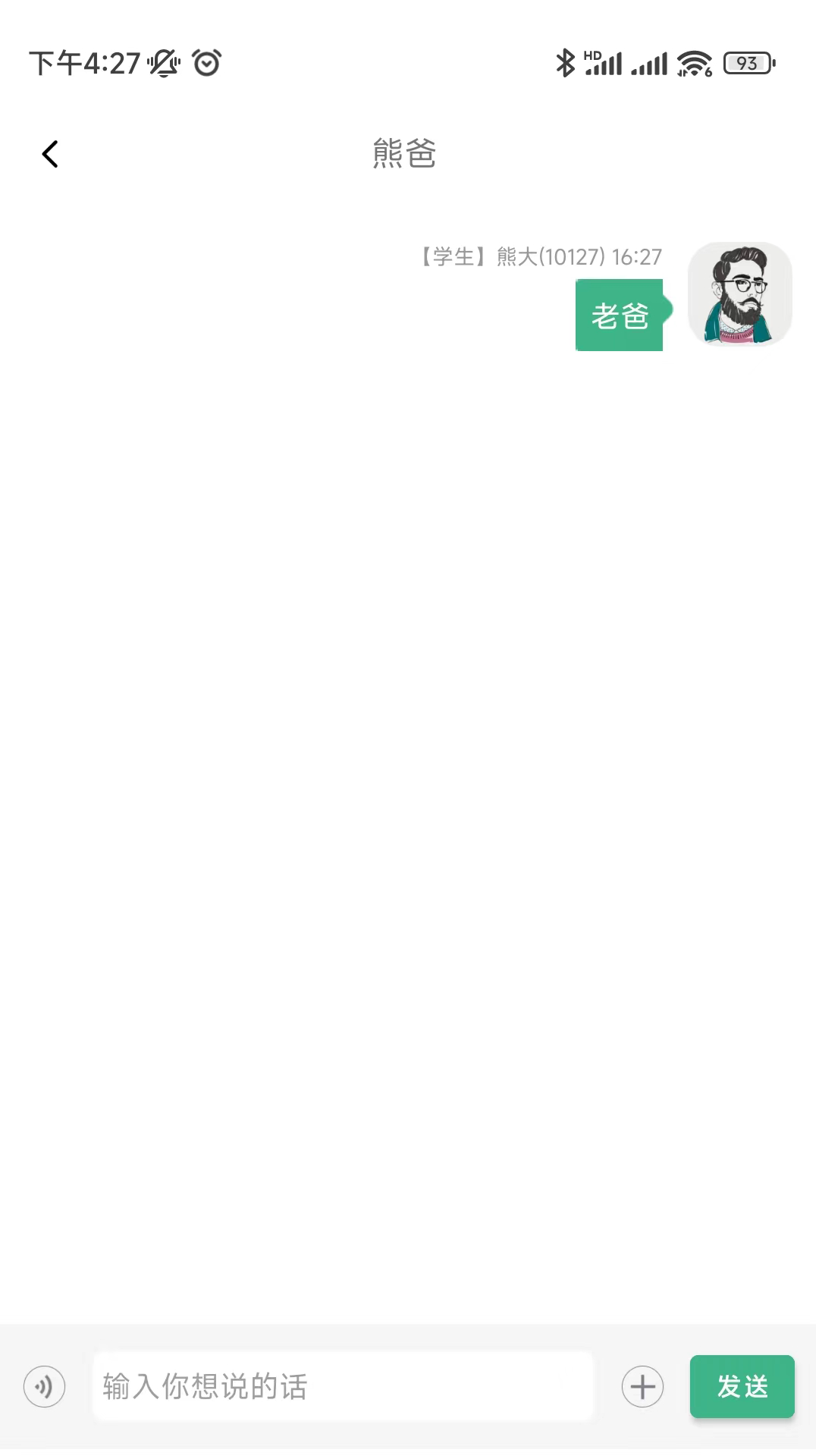Open the plus attachment options
This screenshot has width=819, height=1456.
coord(642,1387)
